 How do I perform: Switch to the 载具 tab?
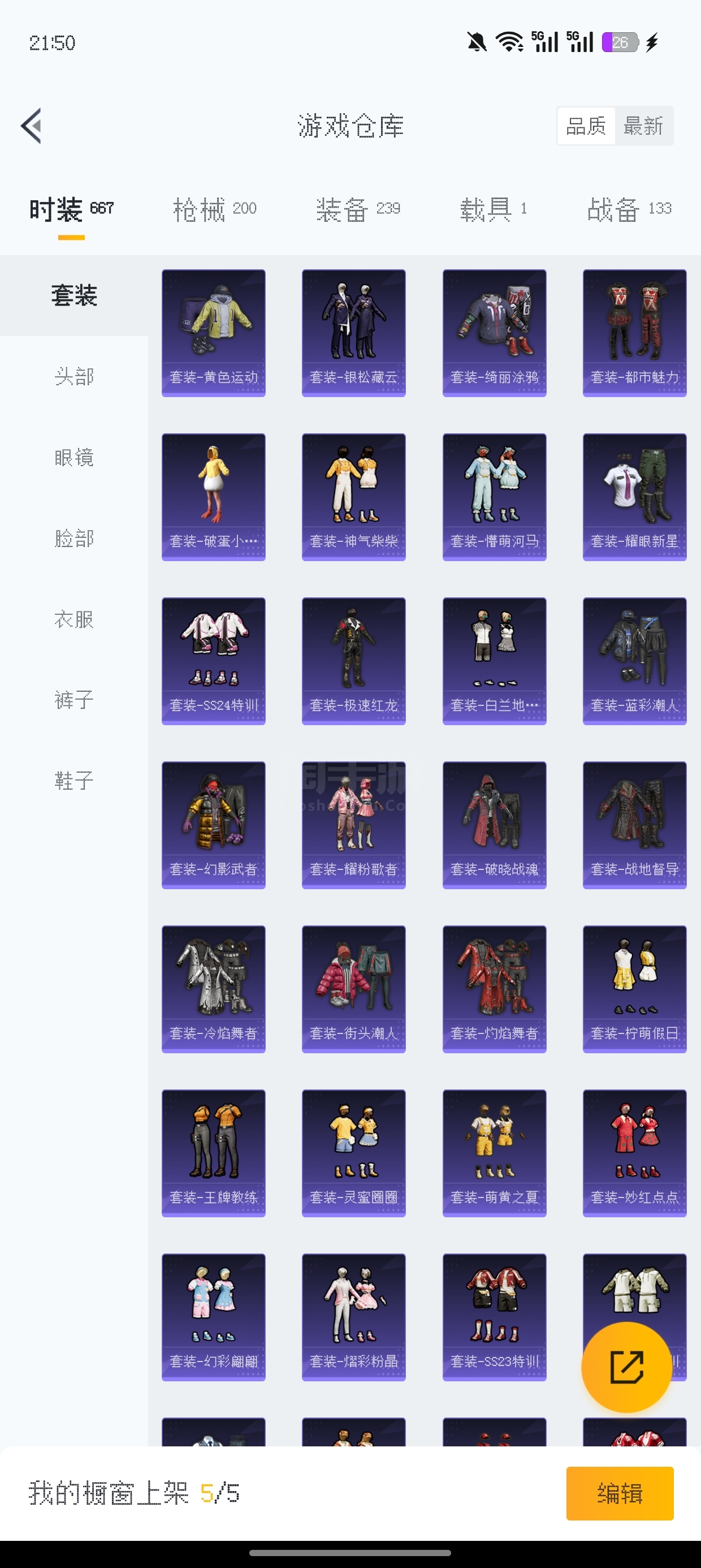pyautogui.click(x=494, y=209)
